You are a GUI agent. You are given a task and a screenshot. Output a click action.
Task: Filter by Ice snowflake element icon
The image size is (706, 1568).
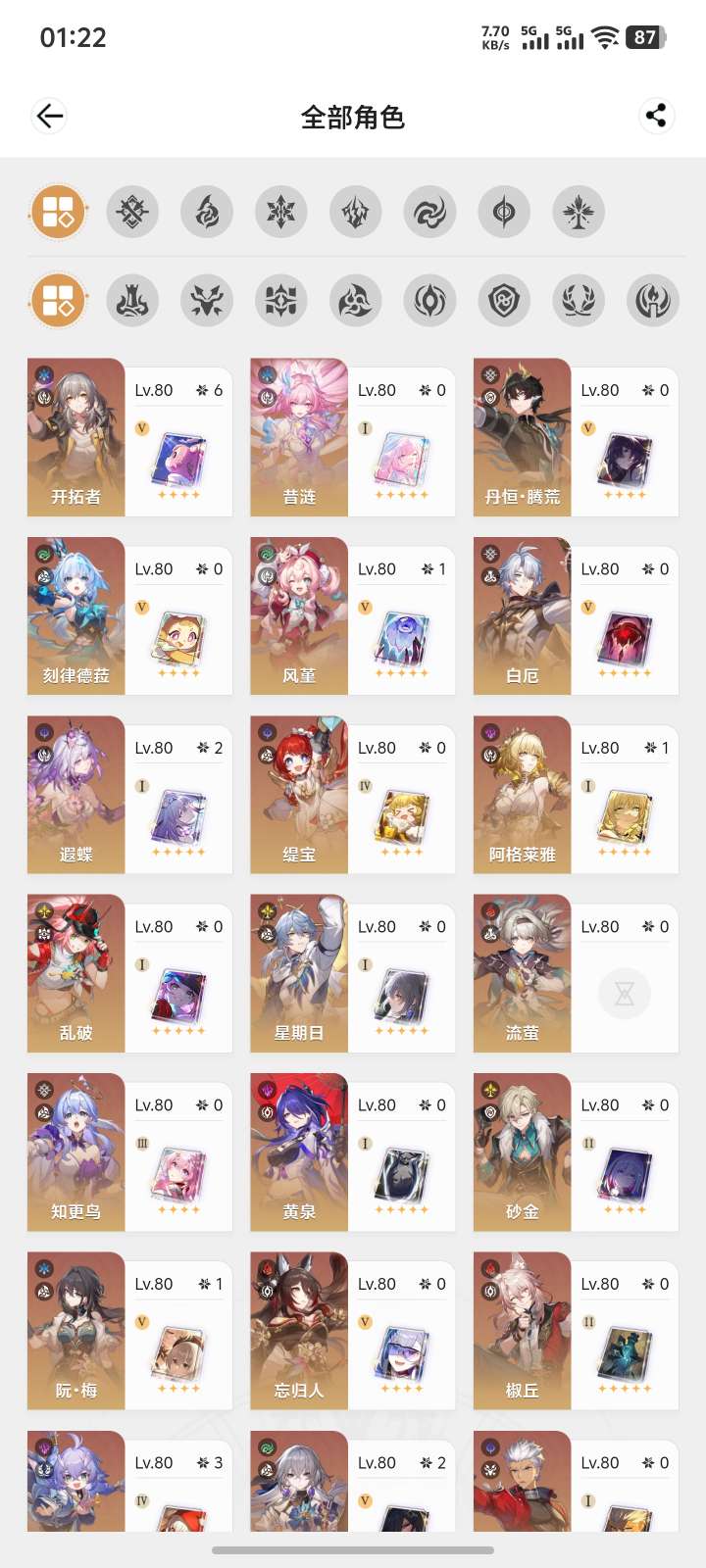(x=280, y=212)
